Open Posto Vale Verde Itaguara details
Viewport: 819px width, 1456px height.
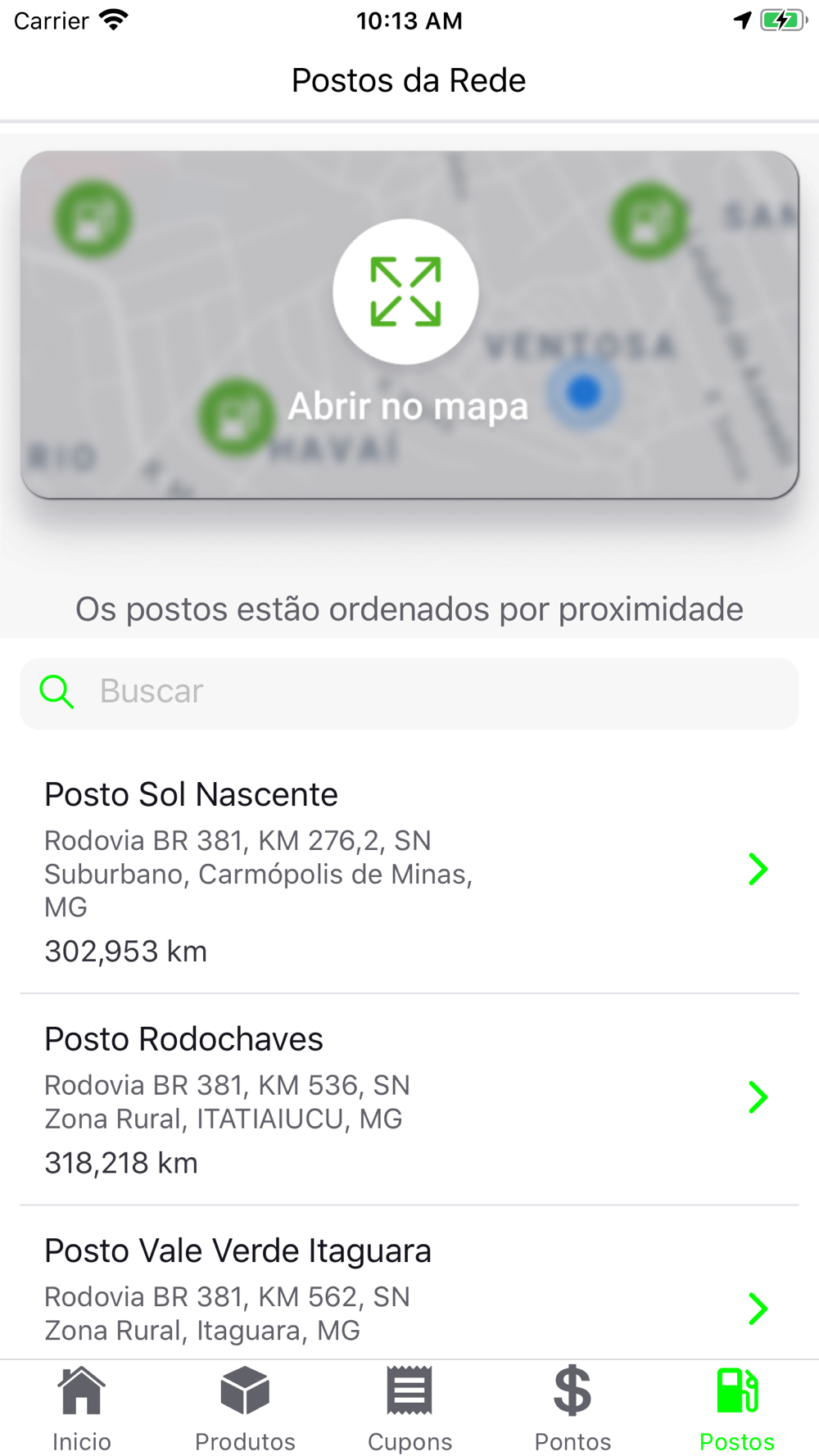point(409,1284)
